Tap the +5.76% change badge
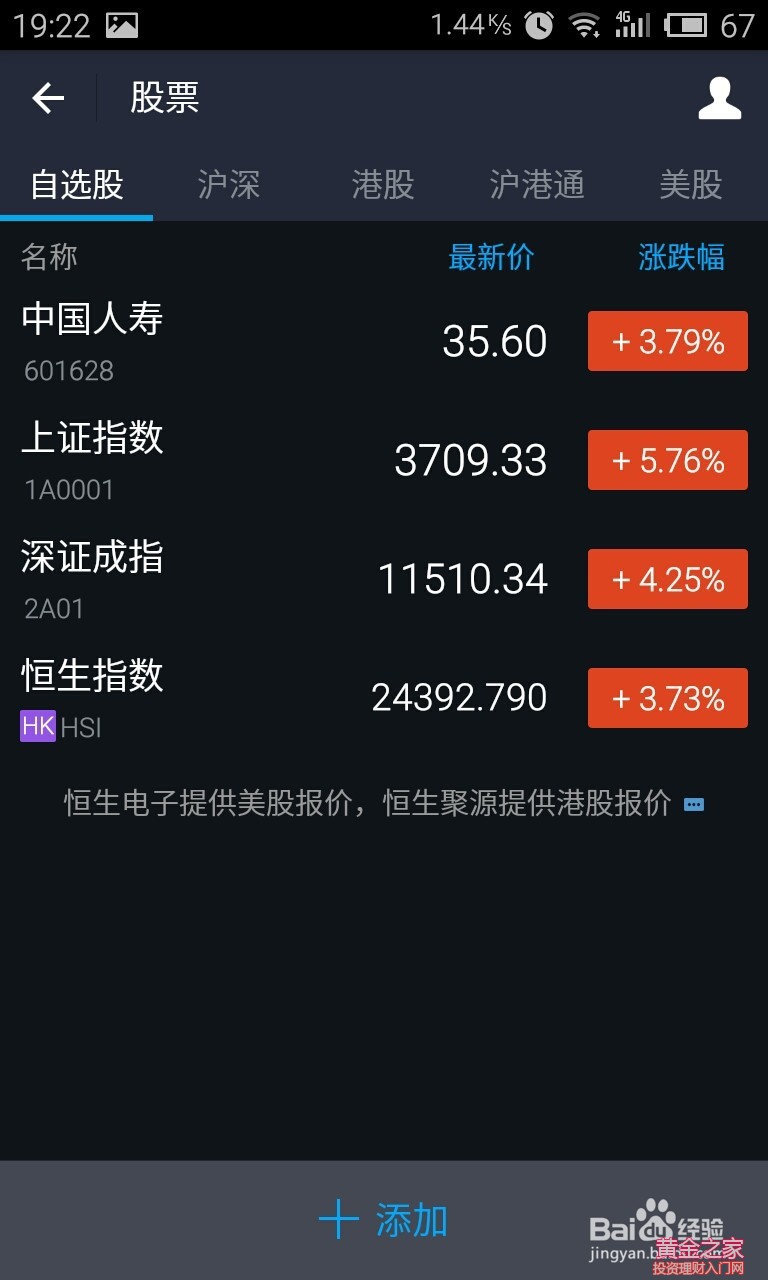The image size is (768, 1280). pos(667,460)
